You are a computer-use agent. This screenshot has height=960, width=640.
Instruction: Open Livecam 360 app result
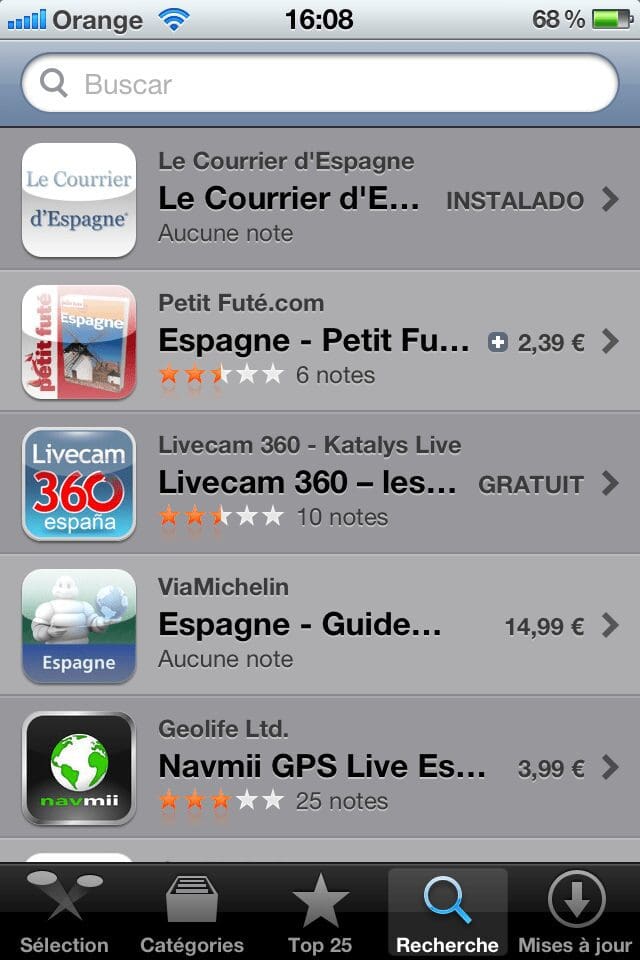tap(320, 484)
